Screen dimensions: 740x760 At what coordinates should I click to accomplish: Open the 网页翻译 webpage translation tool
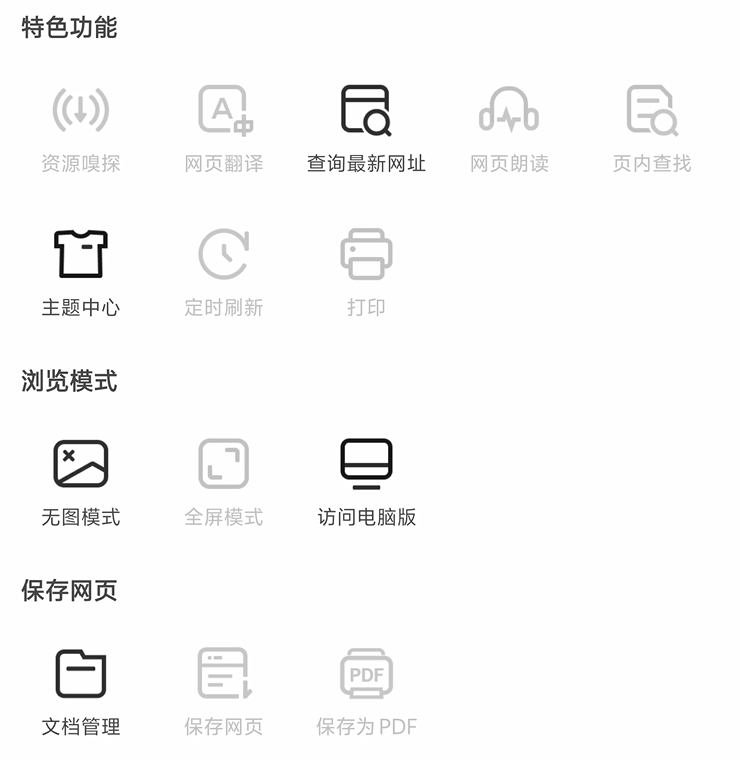tap(224, 112)
